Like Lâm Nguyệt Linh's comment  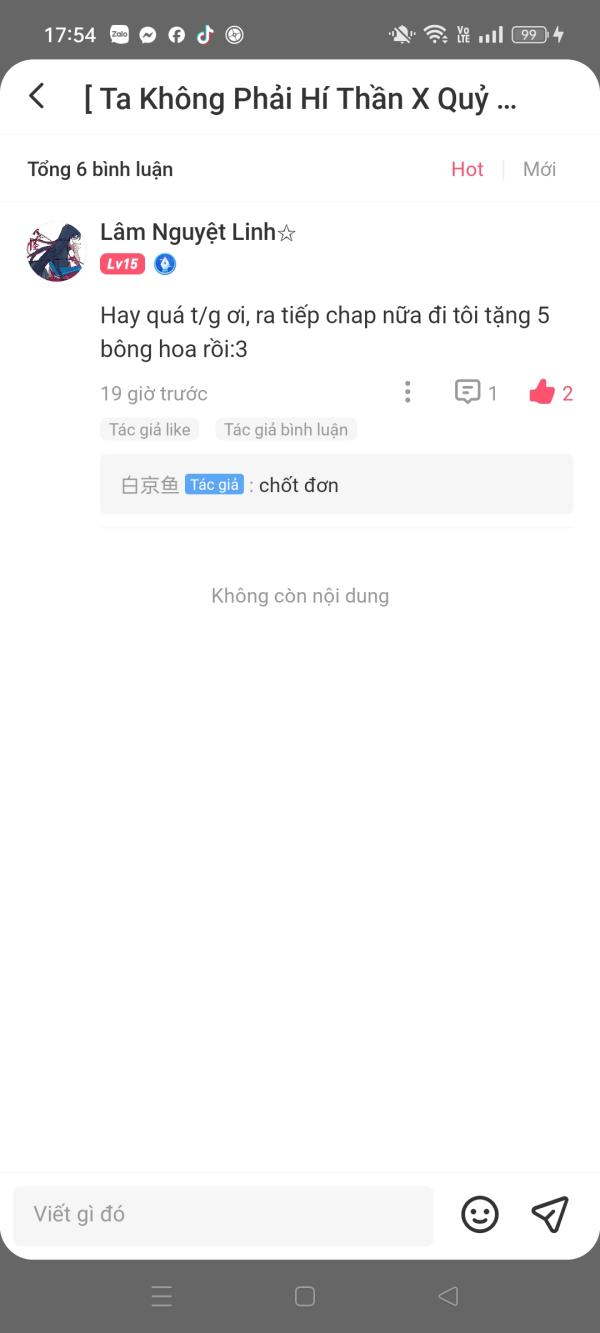pyautogui.click(x=549, y=392)
